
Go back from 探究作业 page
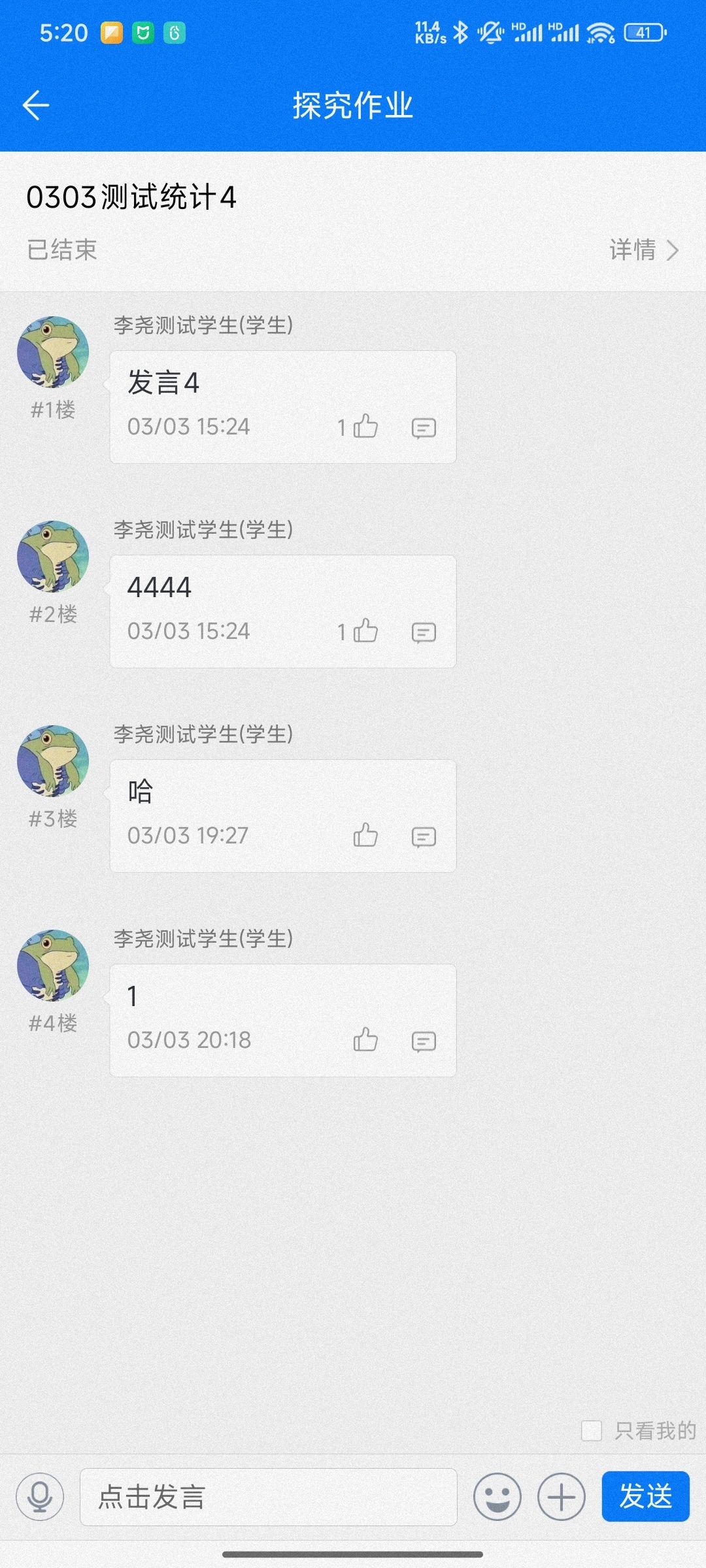(36, 105)
